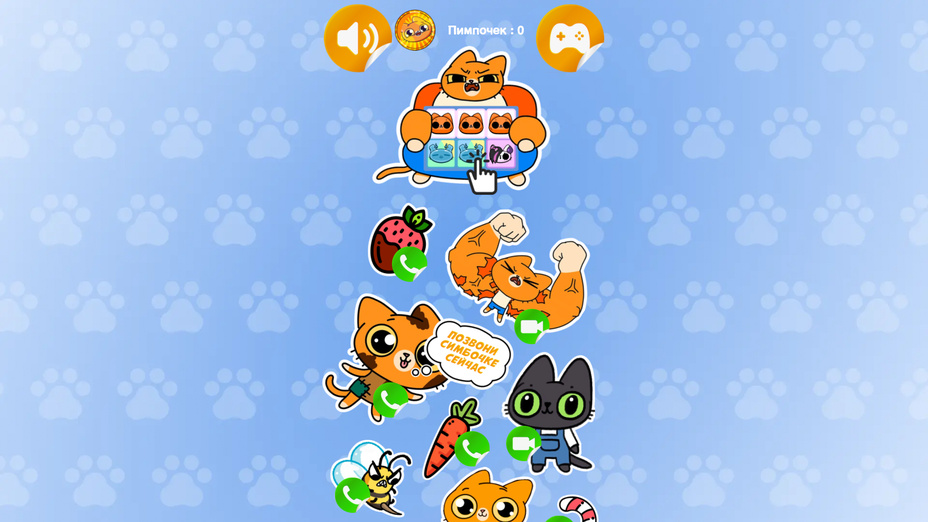Video call the black cat in overalls
928x522 pixels.
(522, 443)
